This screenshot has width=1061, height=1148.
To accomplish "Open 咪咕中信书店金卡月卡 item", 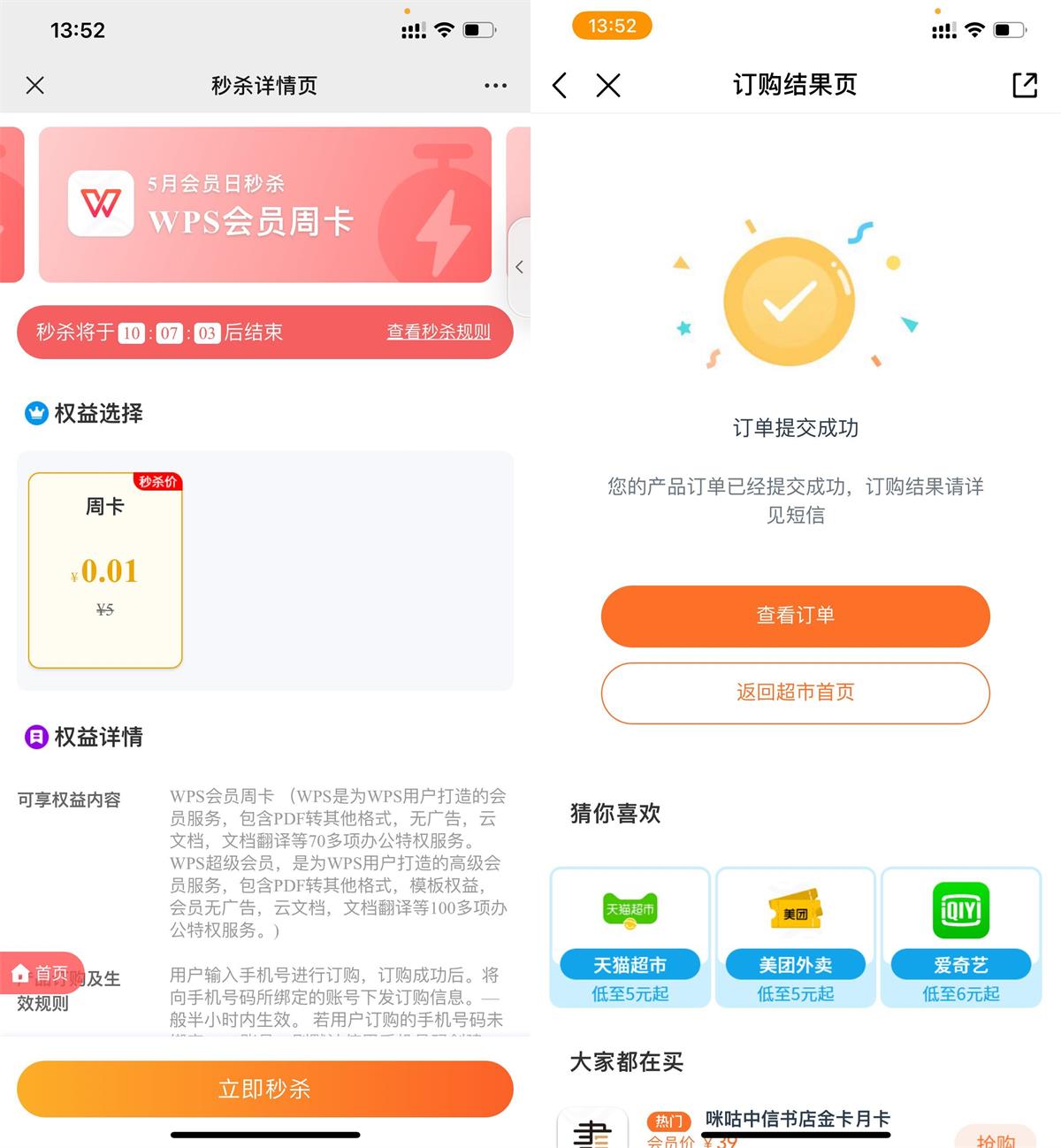I will click(x=797, y=1120).
